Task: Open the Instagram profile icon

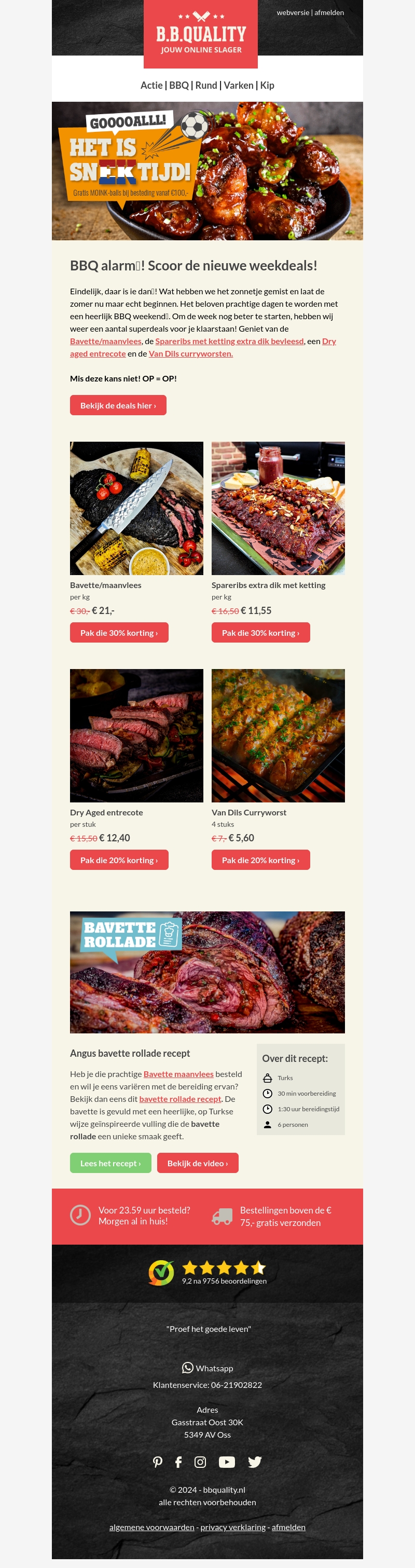Action: point(200,1462)
